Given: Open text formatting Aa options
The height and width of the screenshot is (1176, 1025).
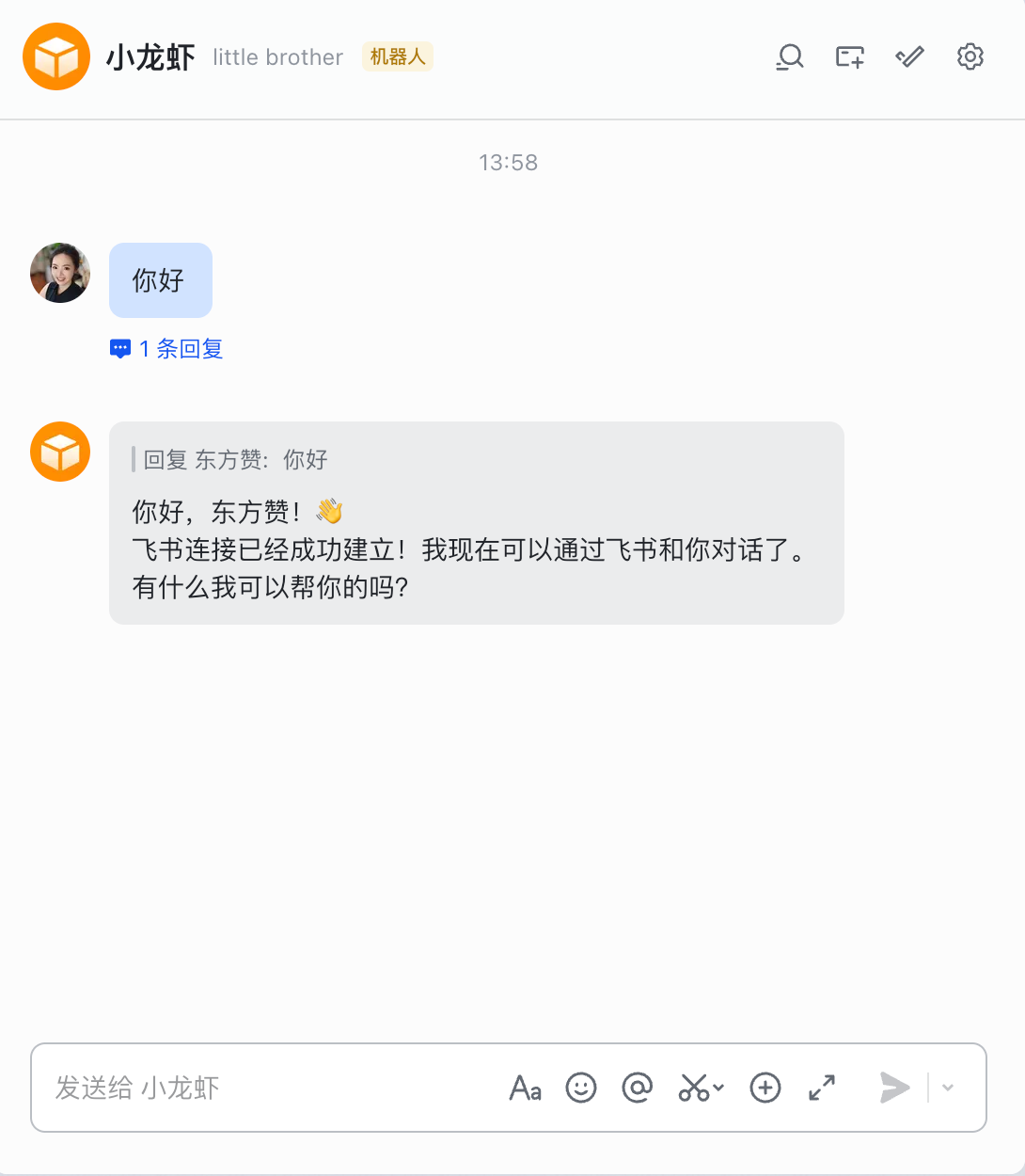Looking at the screenshot, I should click(525, 1088).
